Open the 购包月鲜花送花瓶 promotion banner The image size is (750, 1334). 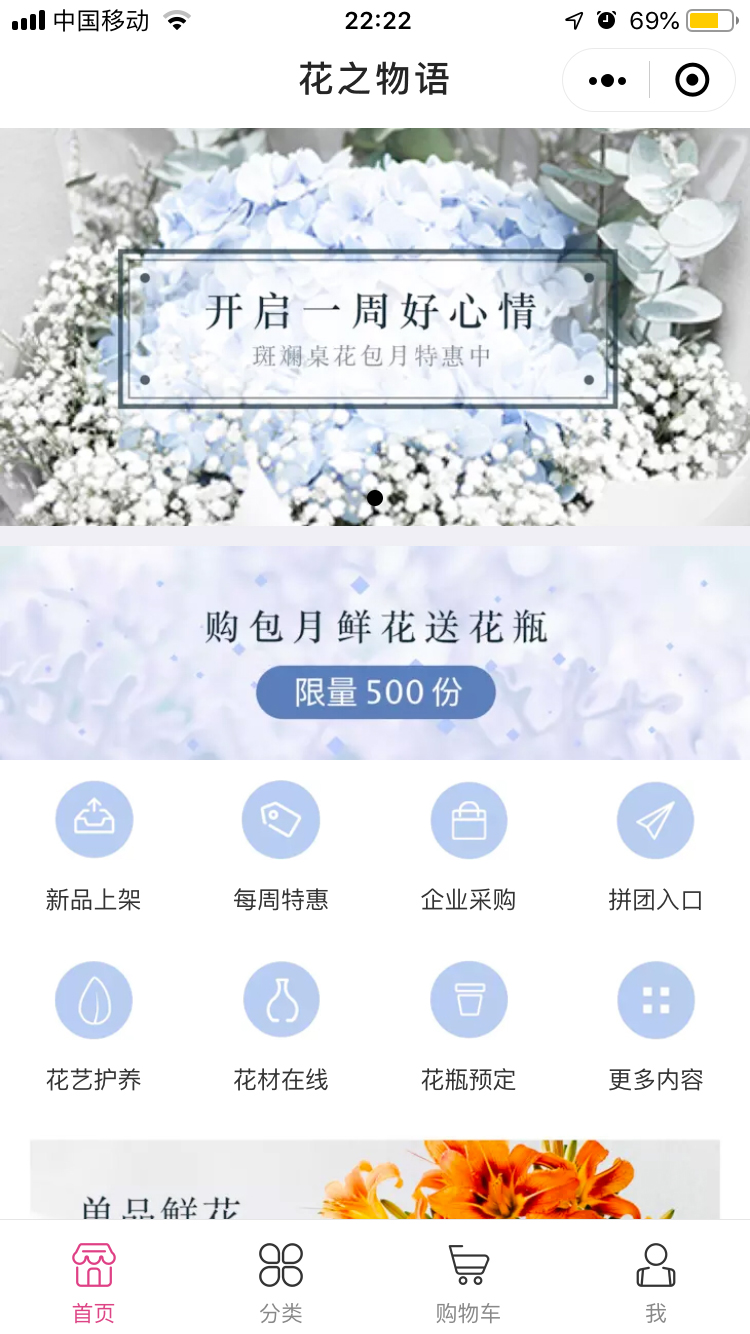click(375, 653)
